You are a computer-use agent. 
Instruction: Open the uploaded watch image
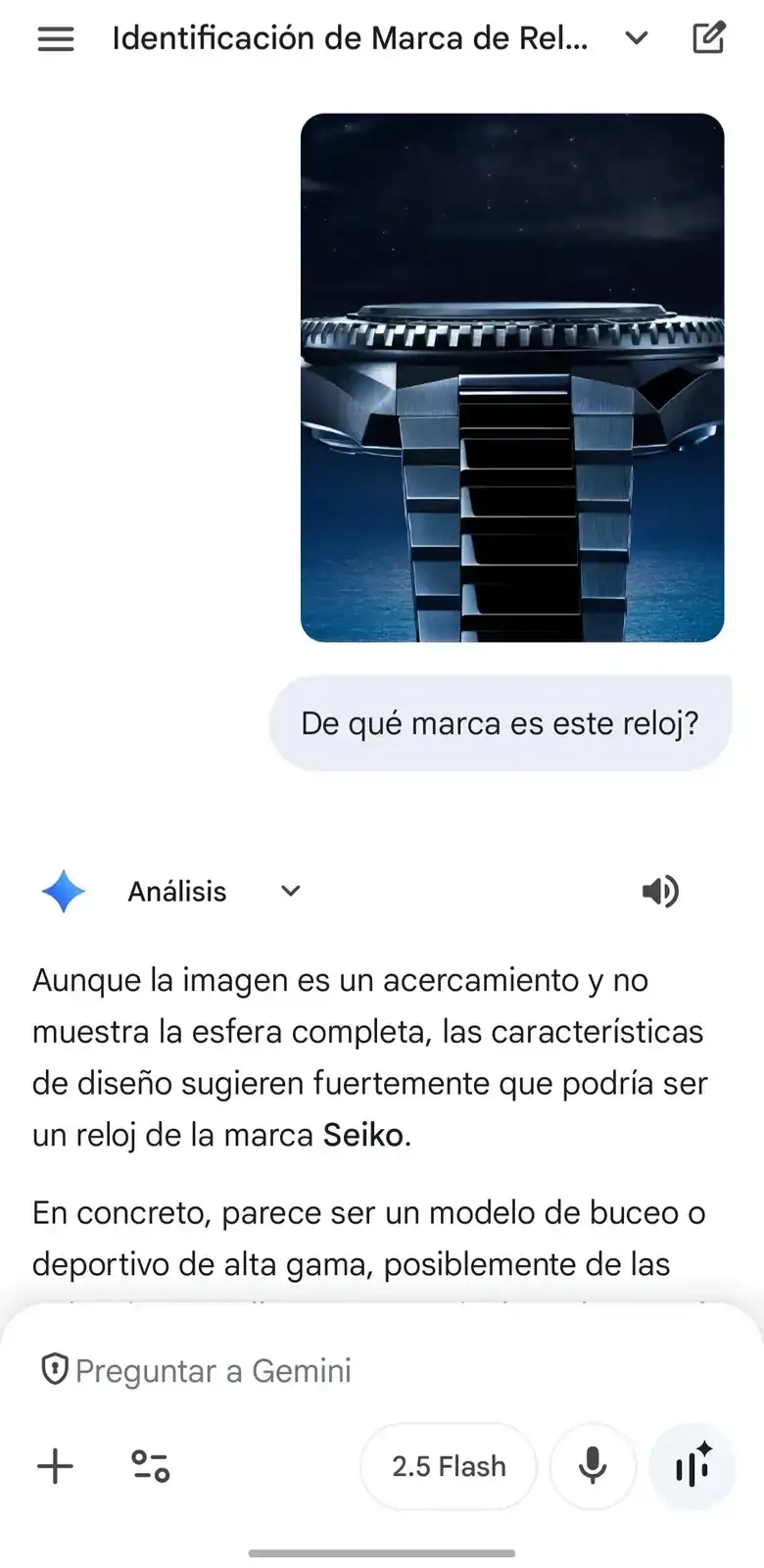pyautogui.click(x=512, y=377)
